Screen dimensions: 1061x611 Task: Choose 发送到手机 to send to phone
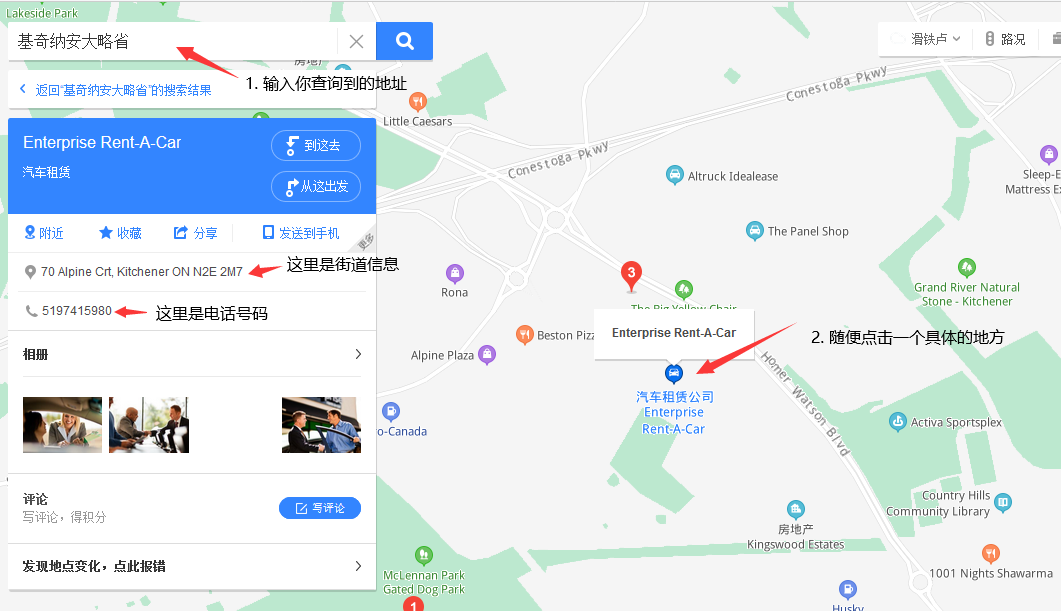point(301,233)
